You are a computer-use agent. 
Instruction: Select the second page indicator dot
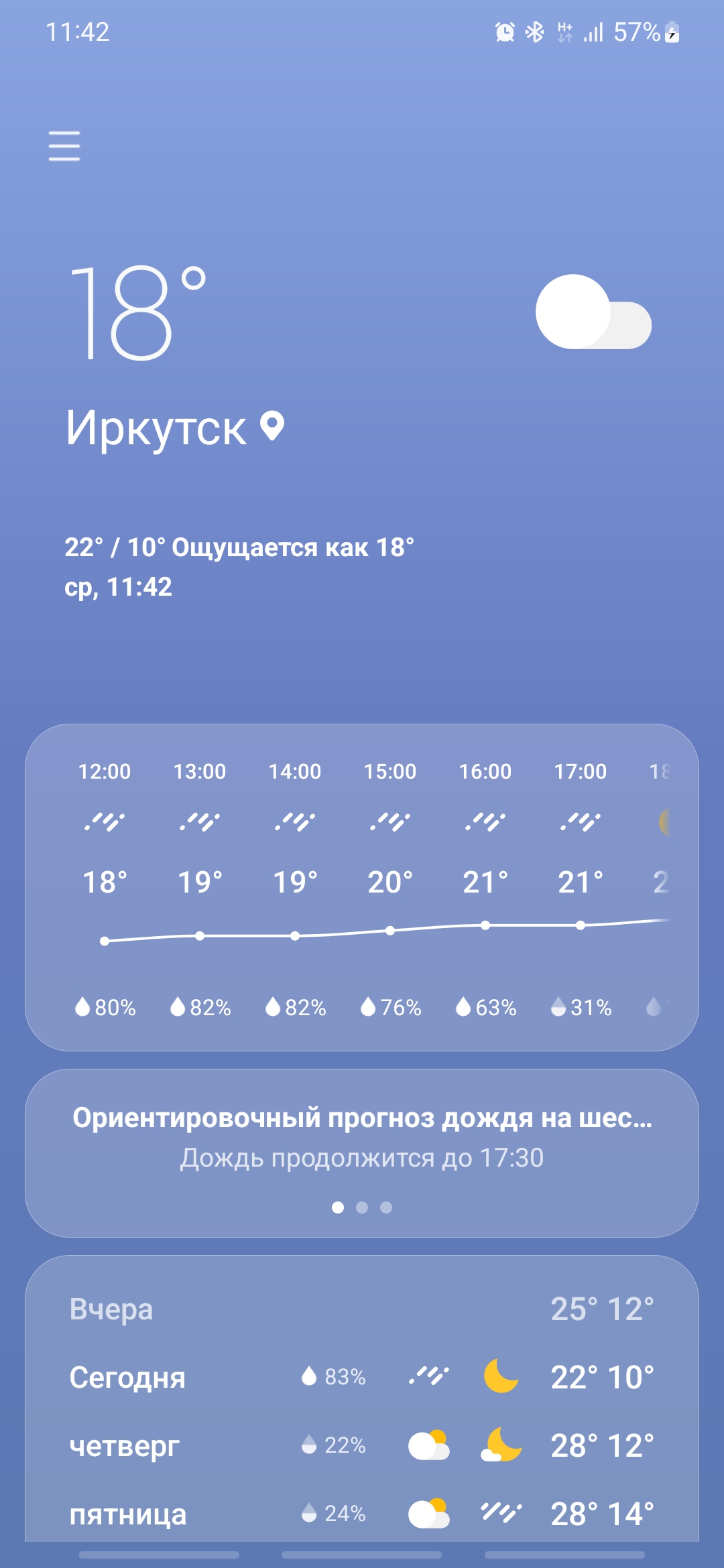(362, 1207)
